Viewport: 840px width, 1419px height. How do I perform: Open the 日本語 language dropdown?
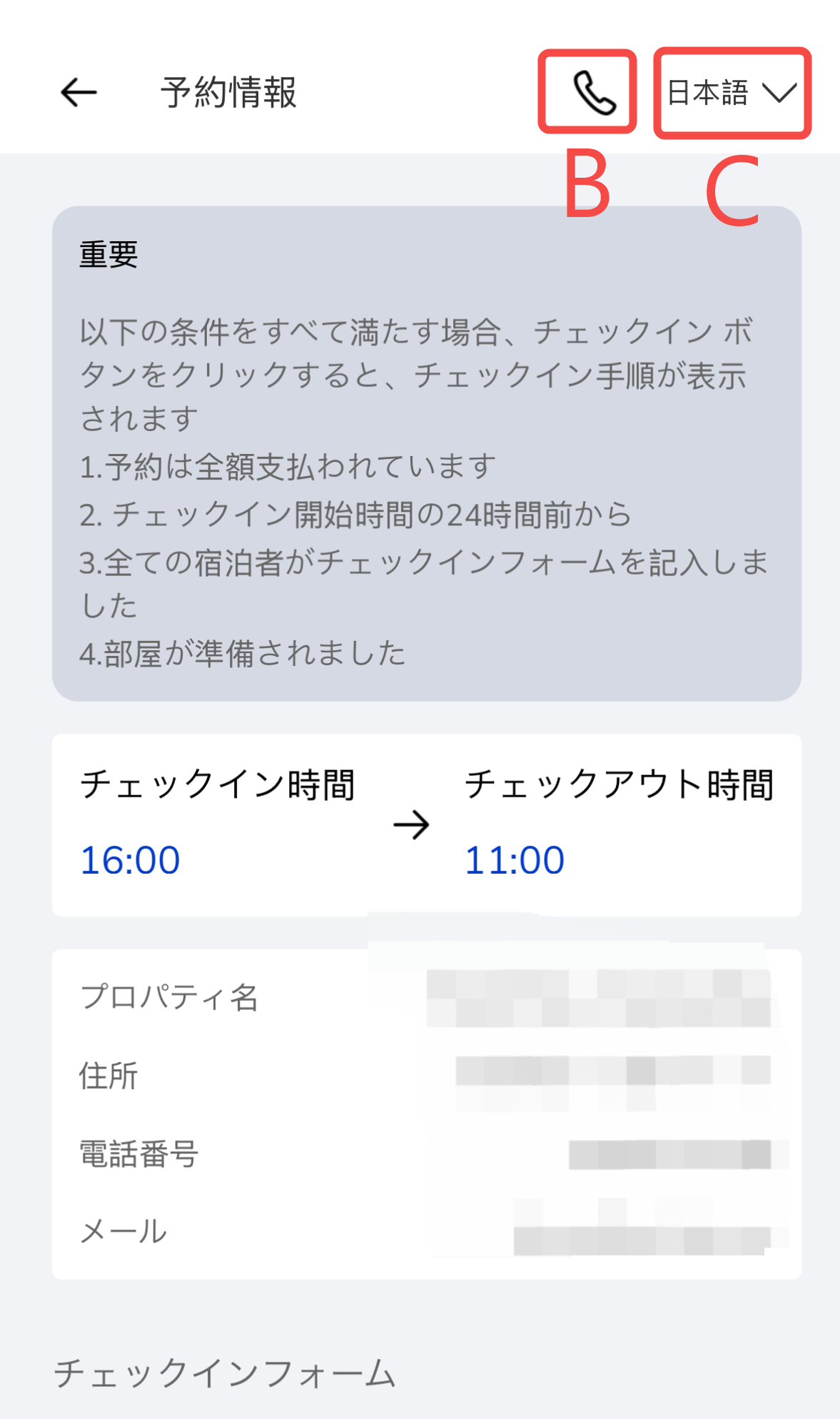click(x=732, y=93)
